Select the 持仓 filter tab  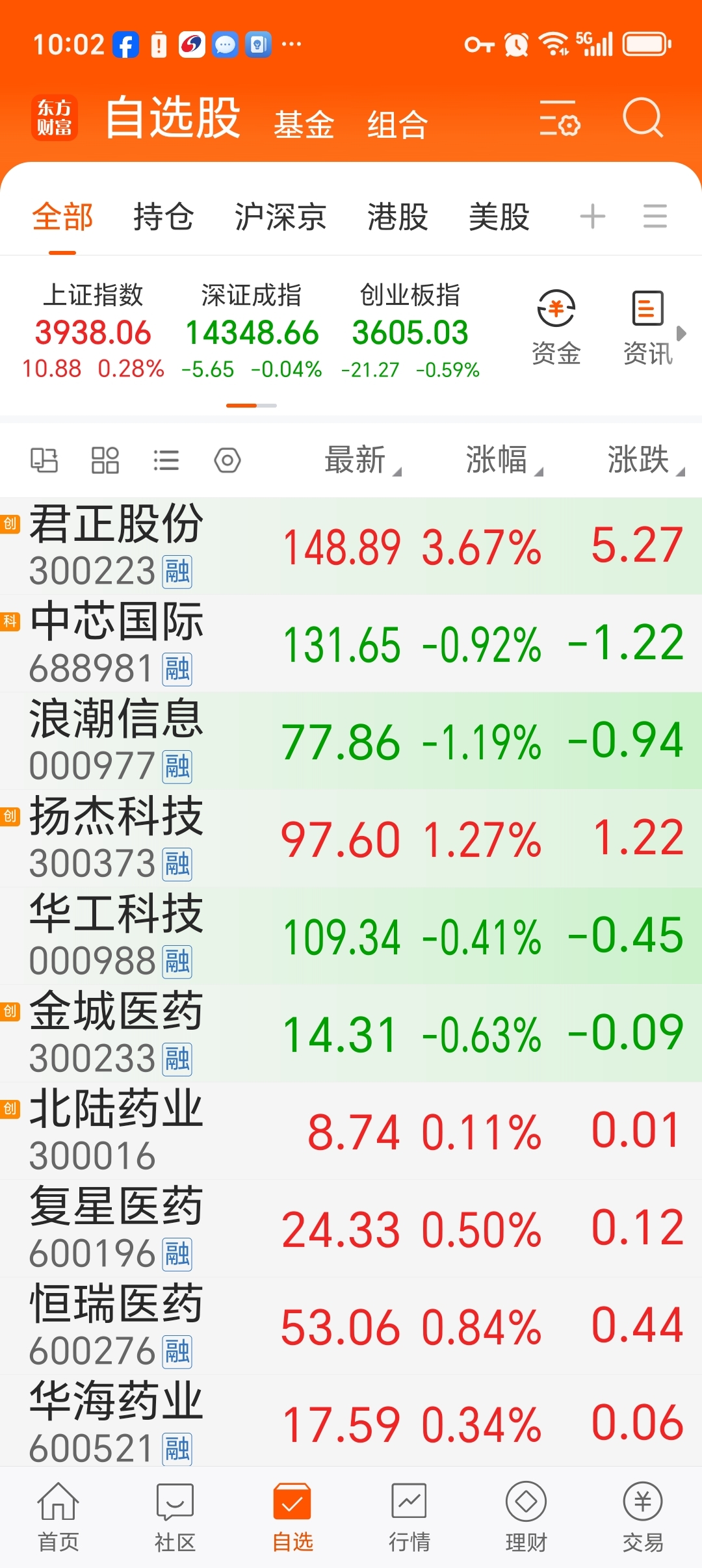163,216
